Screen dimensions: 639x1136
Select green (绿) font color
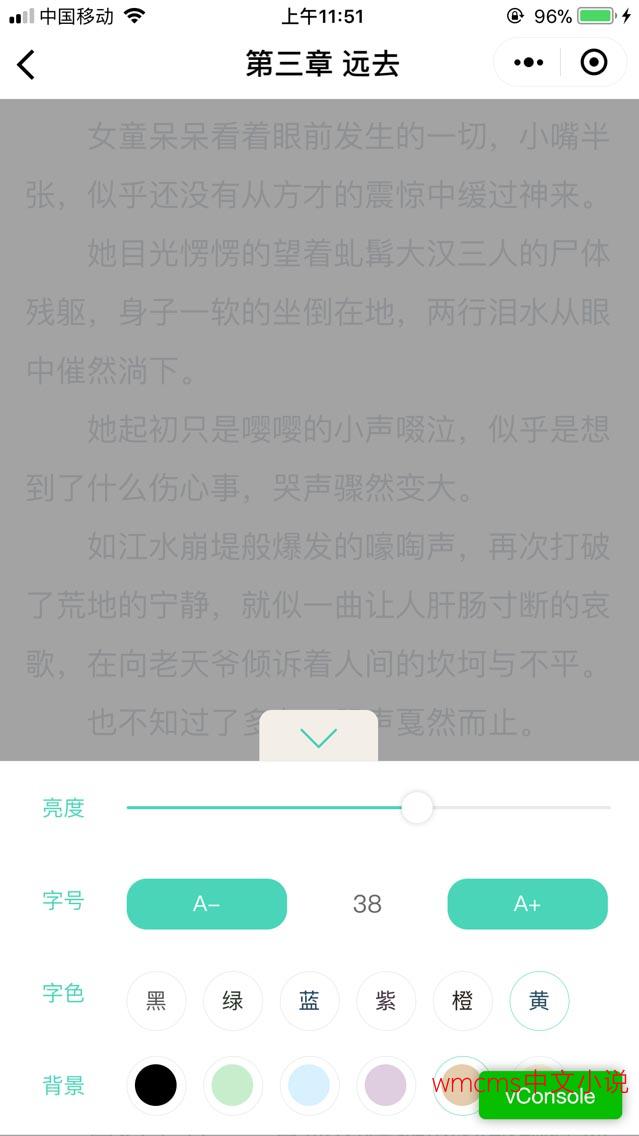233,1001
